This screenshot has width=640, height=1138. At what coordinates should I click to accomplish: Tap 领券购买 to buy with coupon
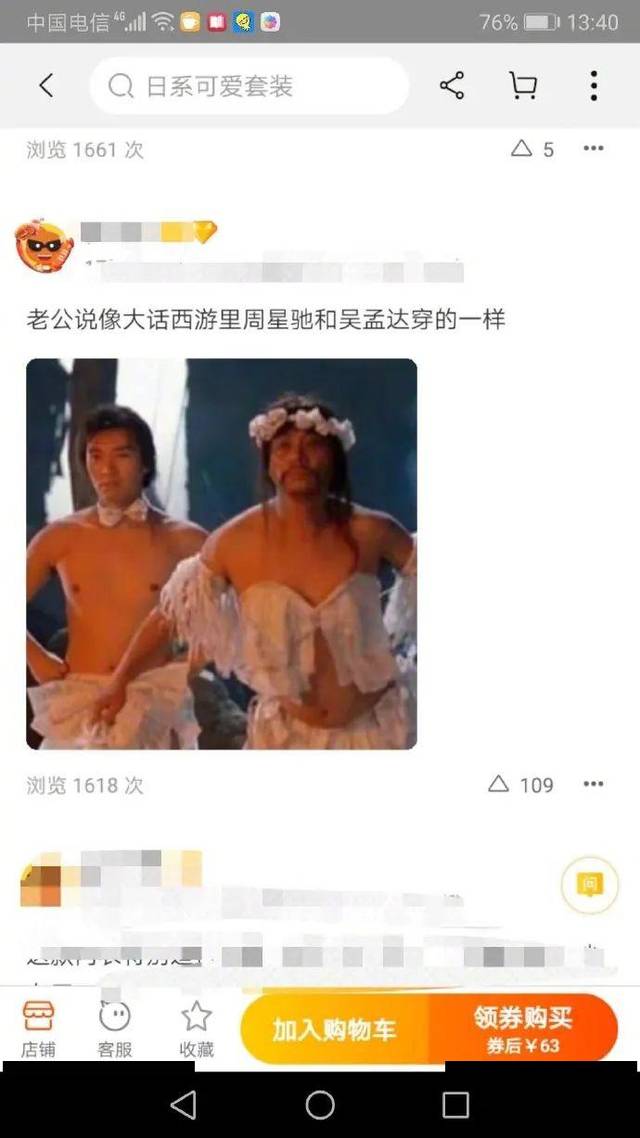tap(523, 1029)
